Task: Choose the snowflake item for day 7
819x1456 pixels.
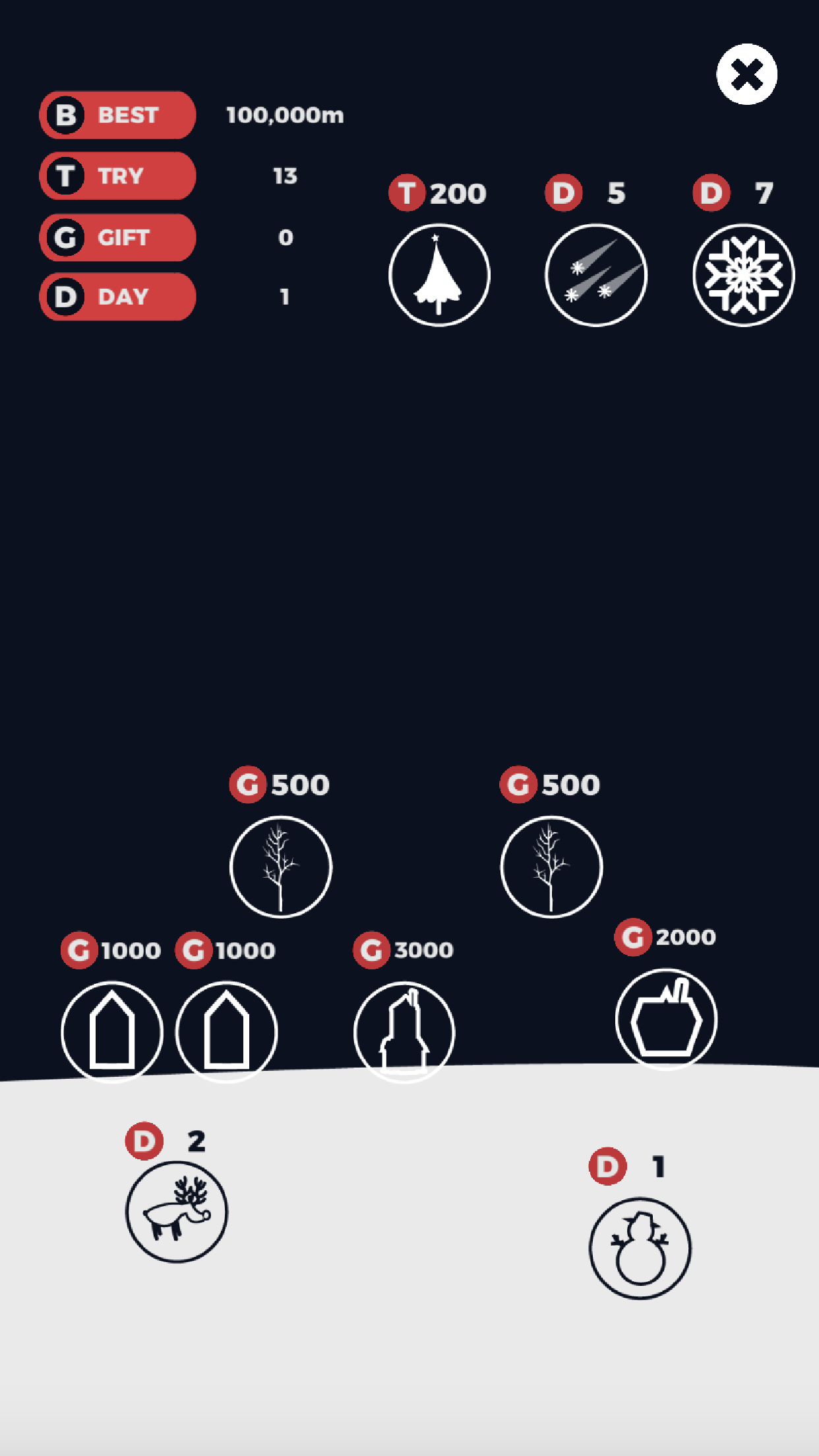Action: click(743, 275)
